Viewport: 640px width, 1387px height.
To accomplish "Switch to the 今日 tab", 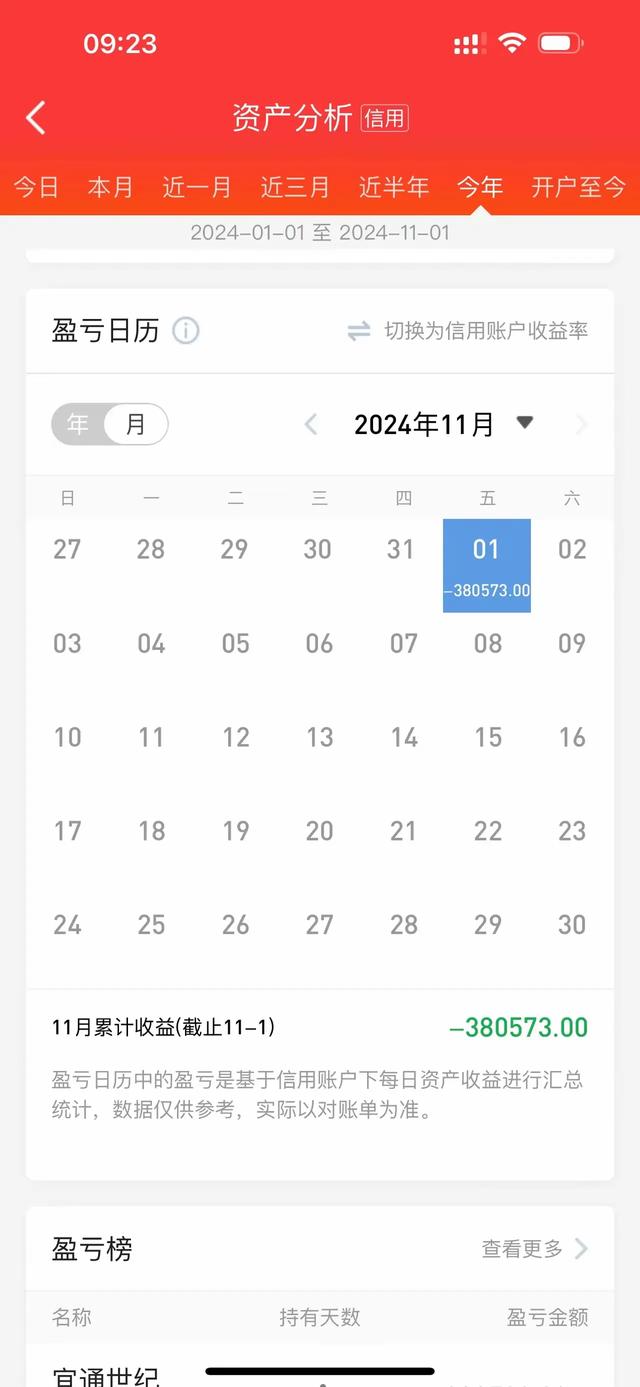I will 36,187.
